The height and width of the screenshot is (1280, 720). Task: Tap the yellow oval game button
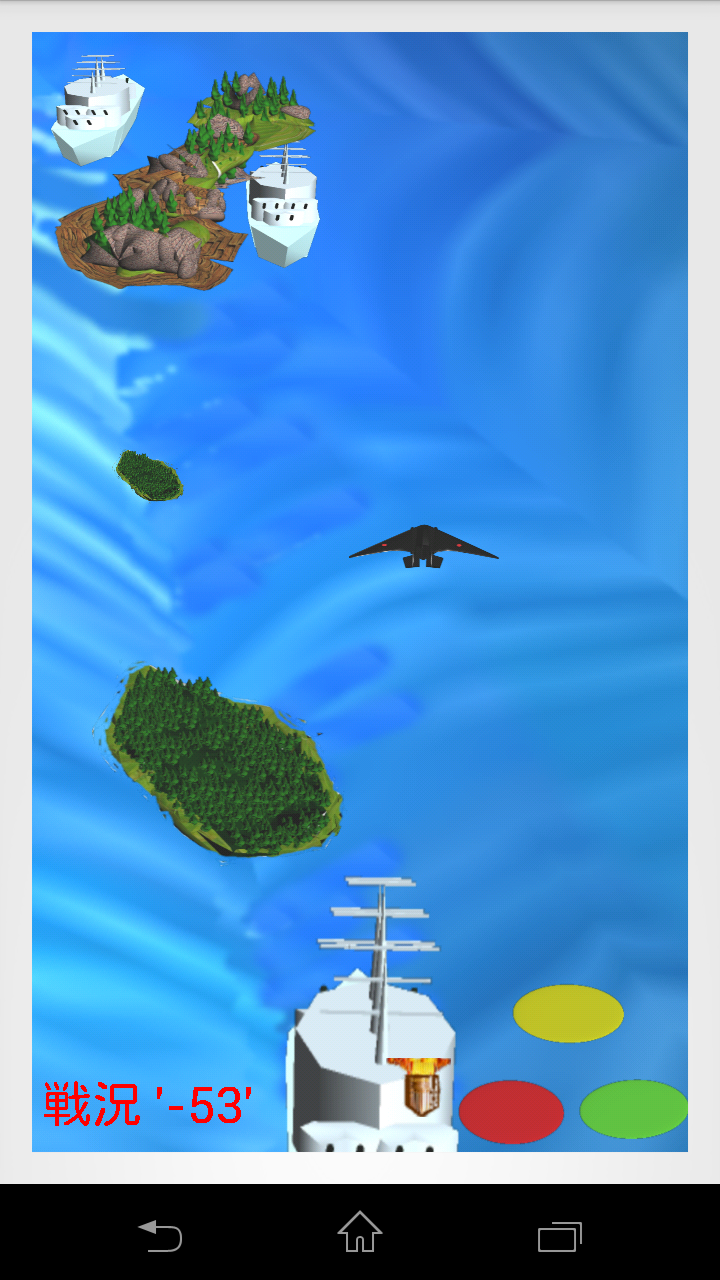[x=568, y=1013]
